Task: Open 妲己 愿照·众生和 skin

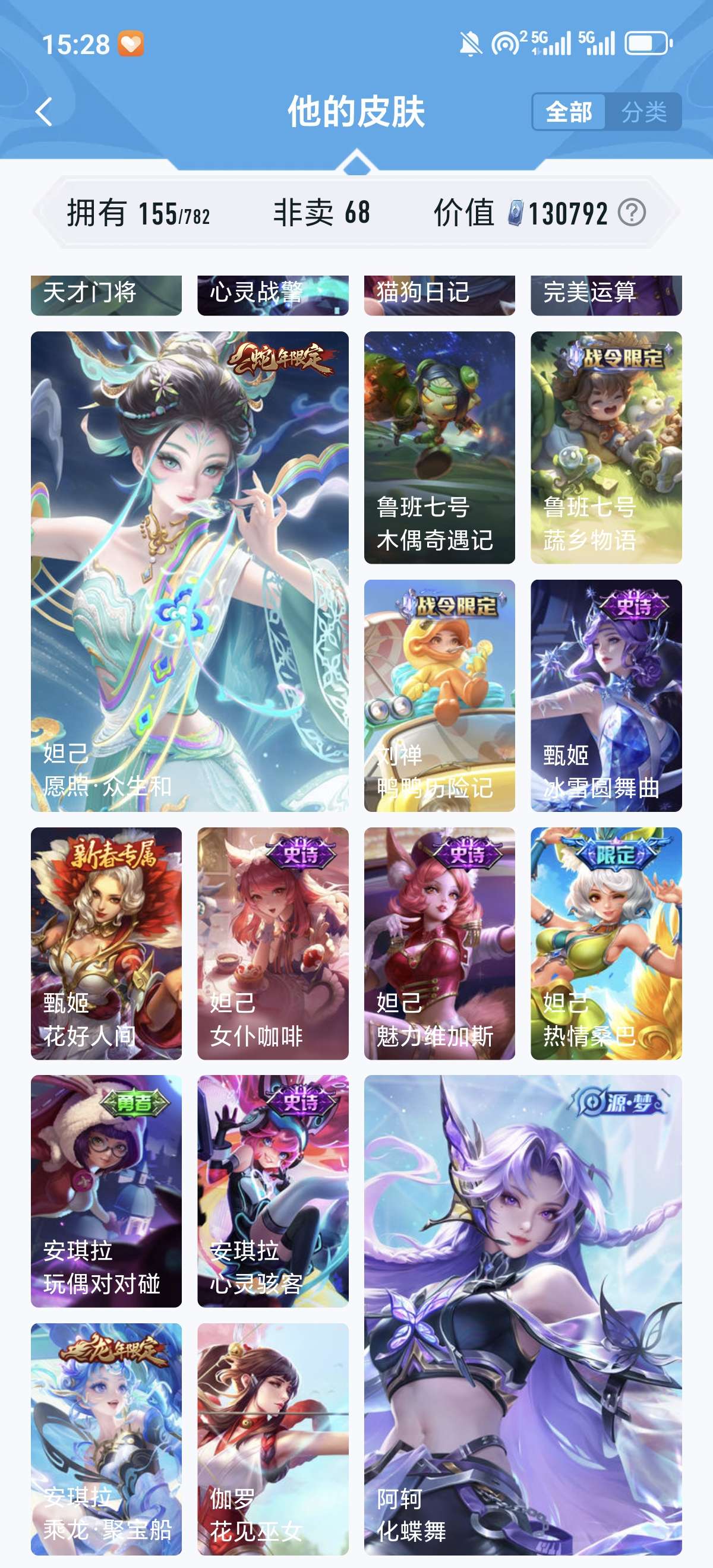Action: 190,571
